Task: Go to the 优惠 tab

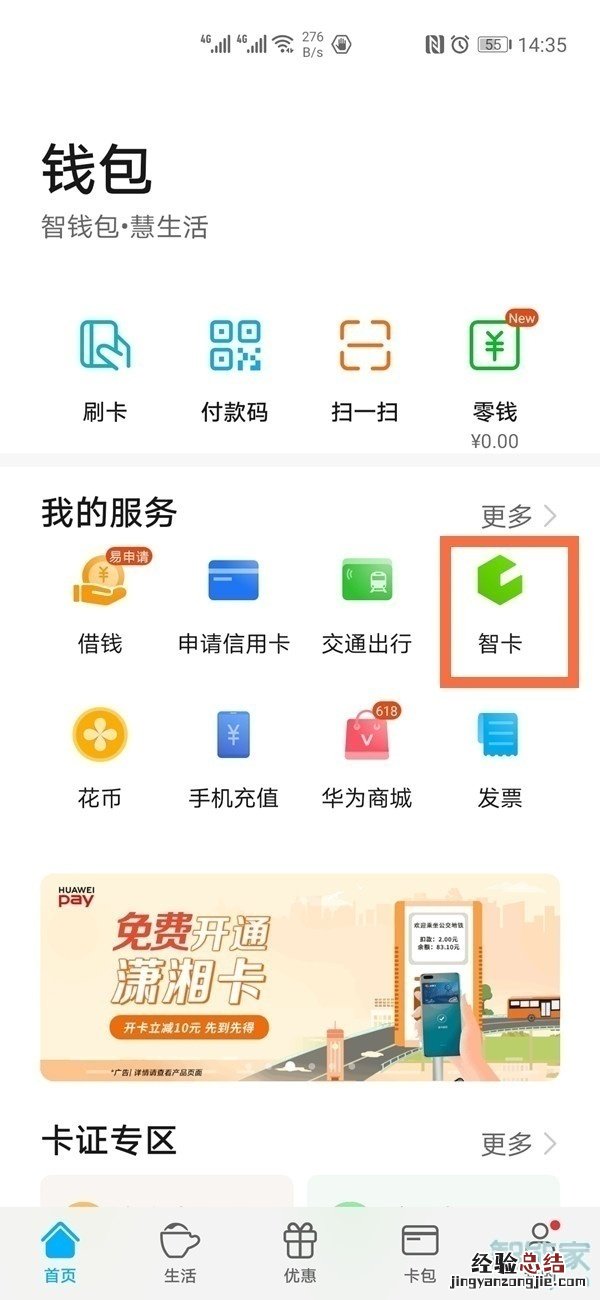Action: coord(300,1252)
